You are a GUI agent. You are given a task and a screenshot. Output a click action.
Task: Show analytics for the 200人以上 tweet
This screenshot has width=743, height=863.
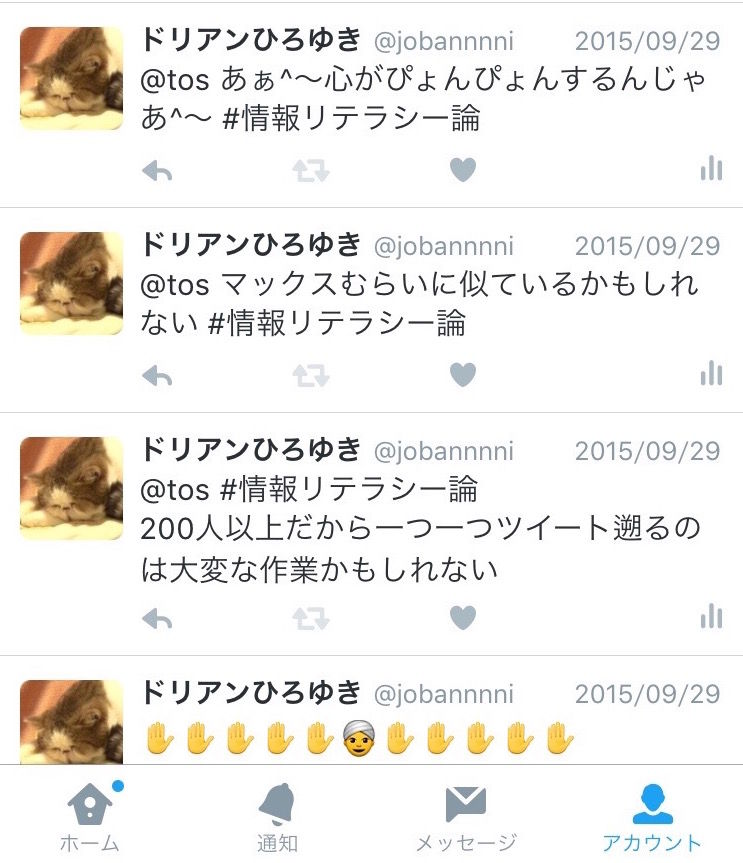pyautogui.click(x=711, y=616)
